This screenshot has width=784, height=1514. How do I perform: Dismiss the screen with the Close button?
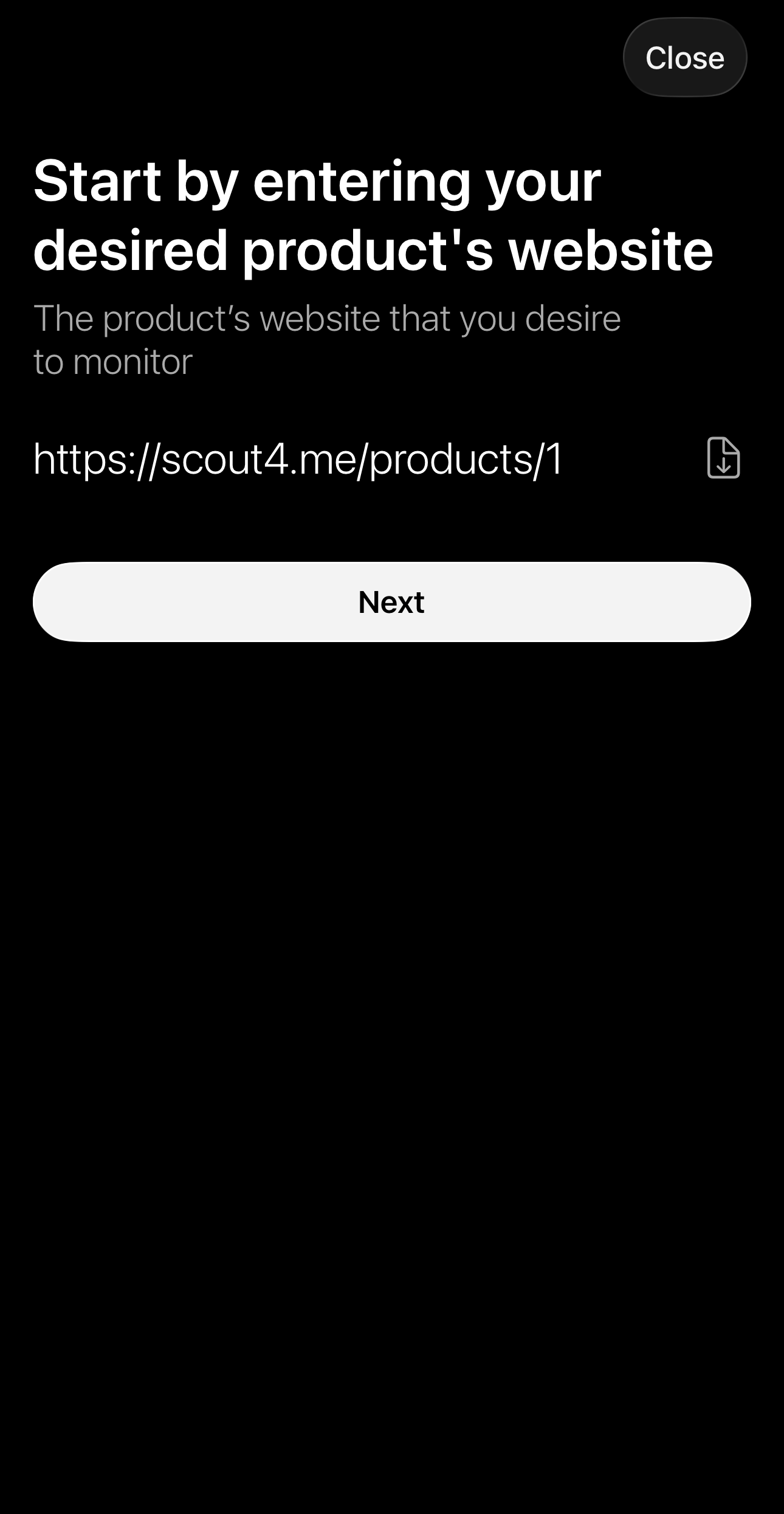684,57
